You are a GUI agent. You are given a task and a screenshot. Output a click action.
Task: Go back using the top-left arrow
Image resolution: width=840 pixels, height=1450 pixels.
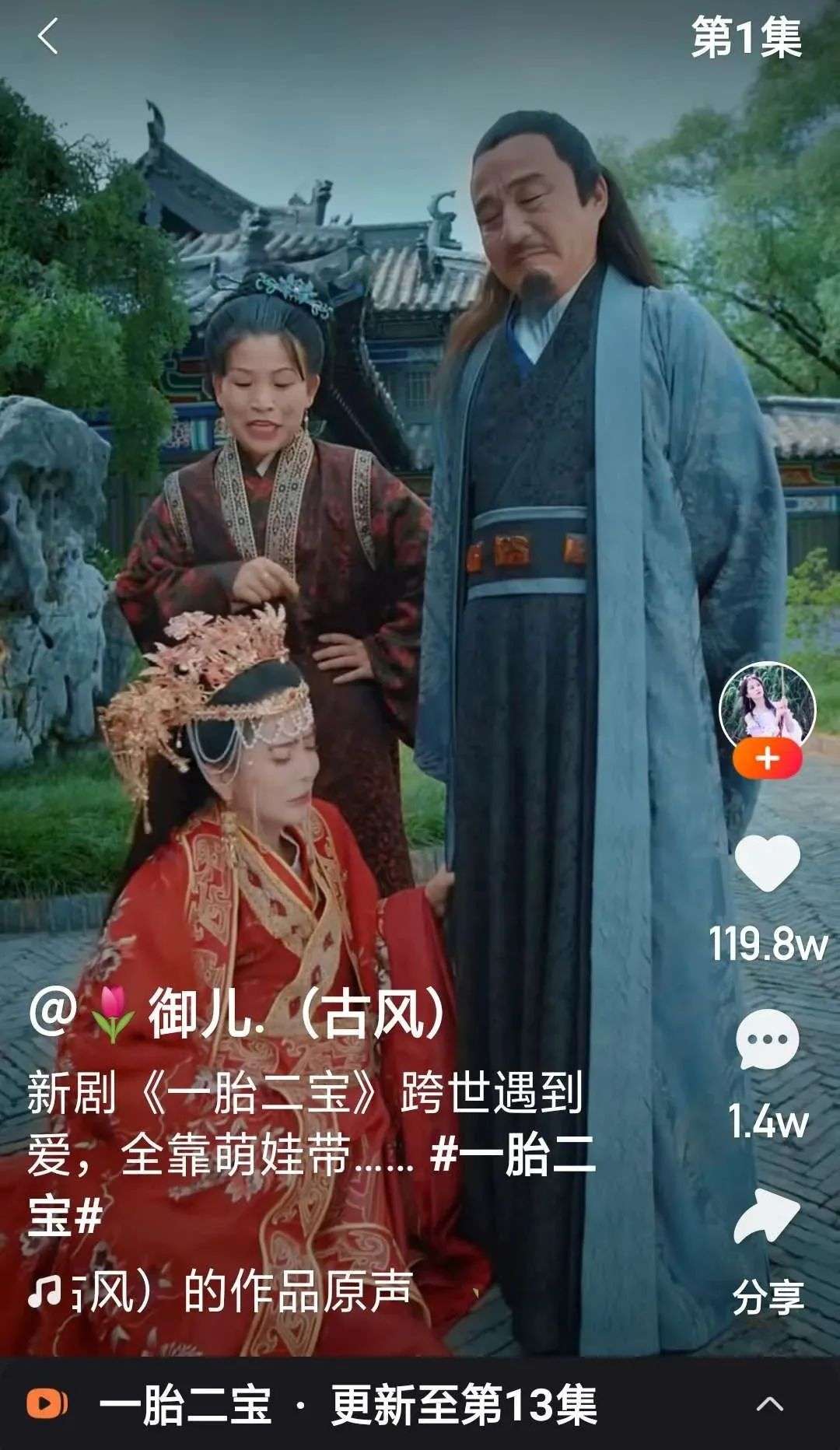coord(48,37)
